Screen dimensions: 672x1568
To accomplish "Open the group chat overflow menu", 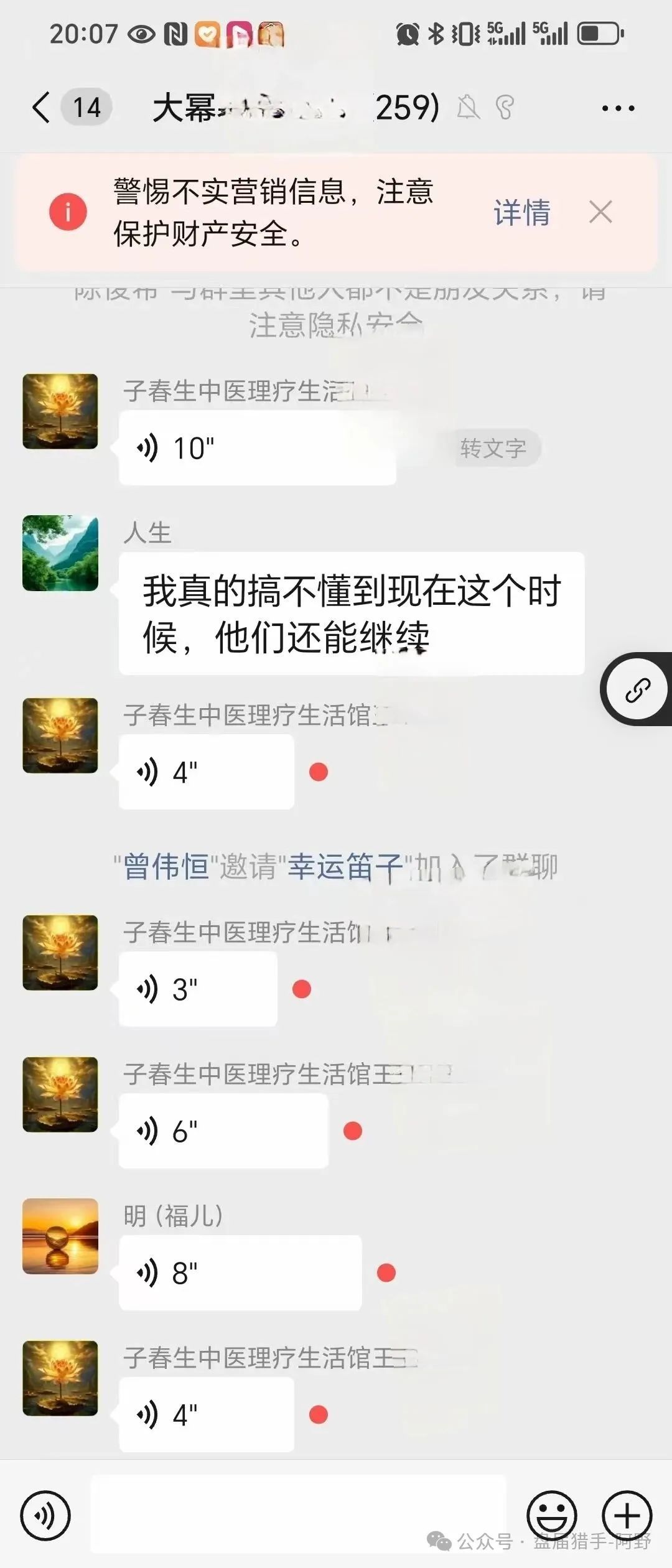I will tap(618, 108).
